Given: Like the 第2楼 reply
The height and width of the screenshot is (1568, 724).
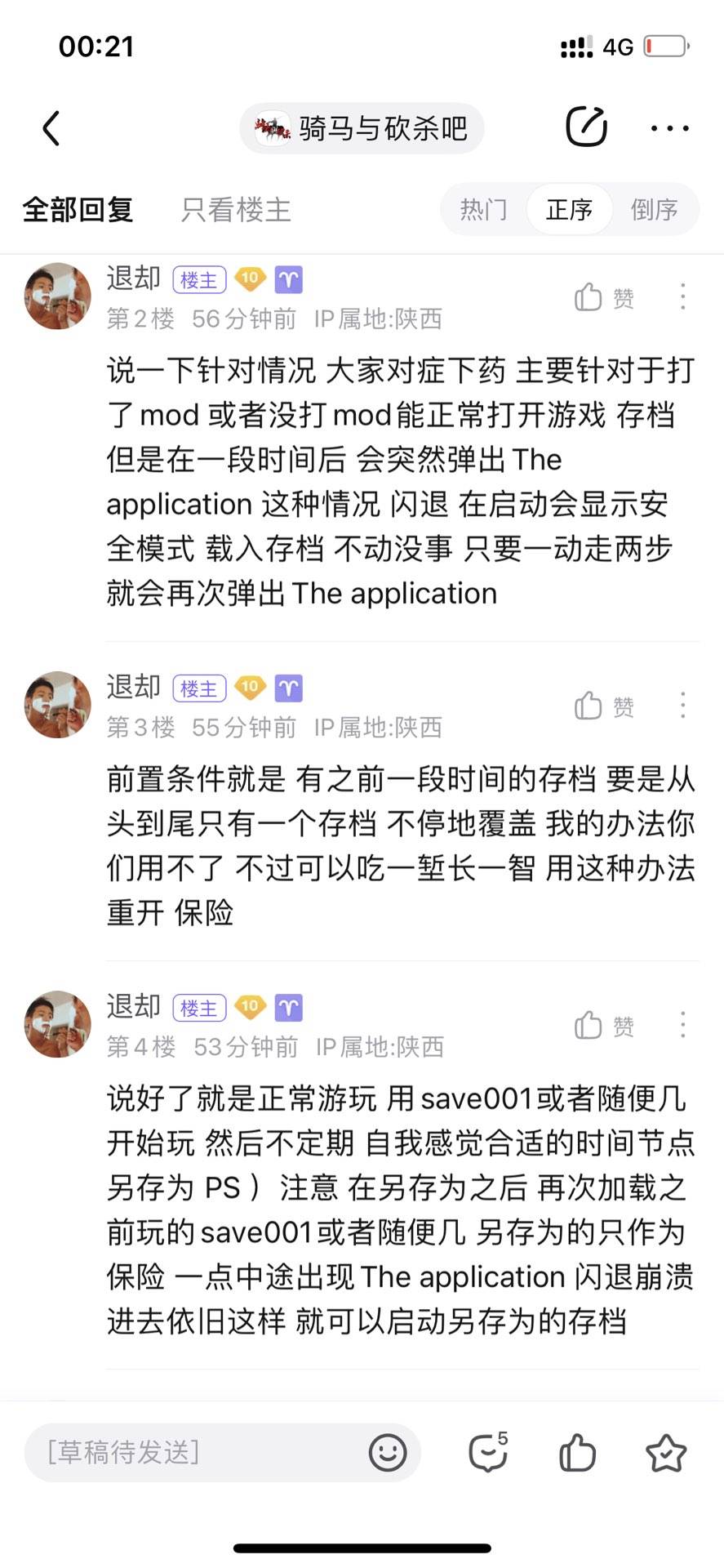Looking at the screenshot, I should (x=602, y=298).
